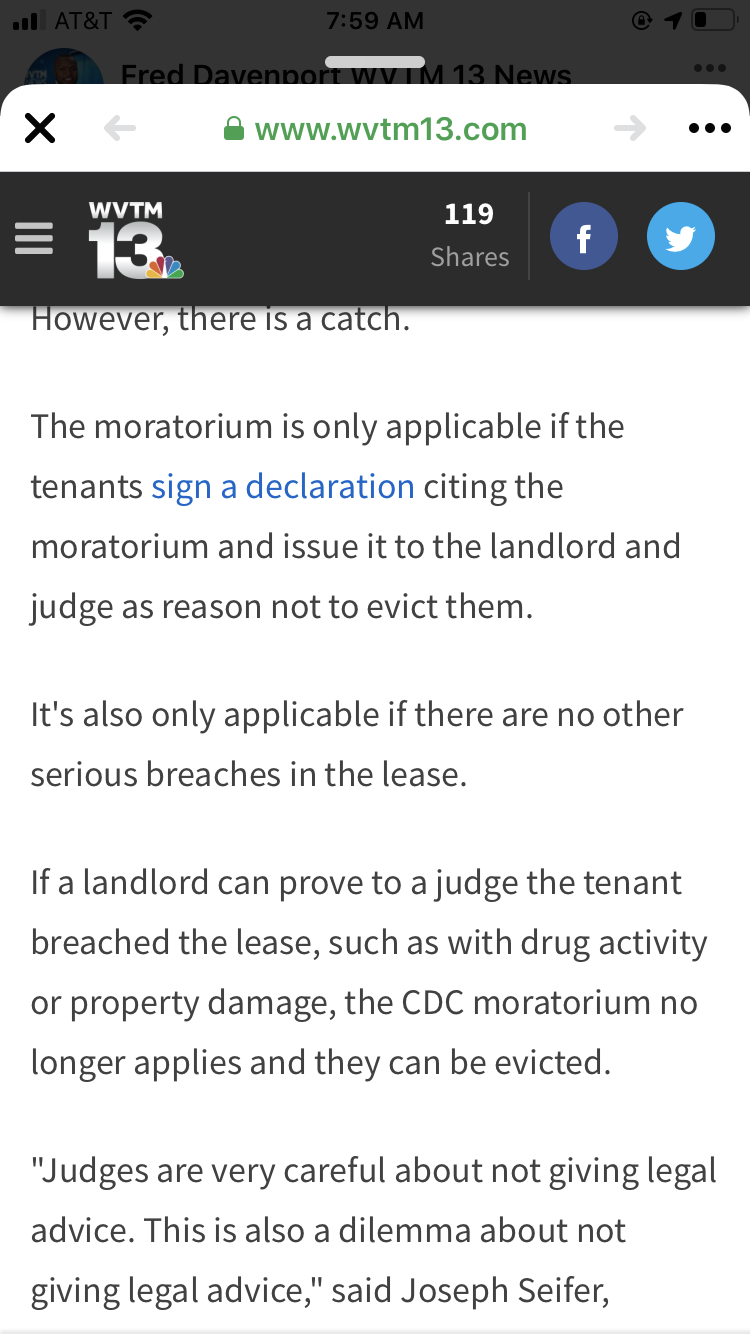Tap the www.wvtm13.com address bar
This screenshot has height=1334, width=750.
point(375,129)
